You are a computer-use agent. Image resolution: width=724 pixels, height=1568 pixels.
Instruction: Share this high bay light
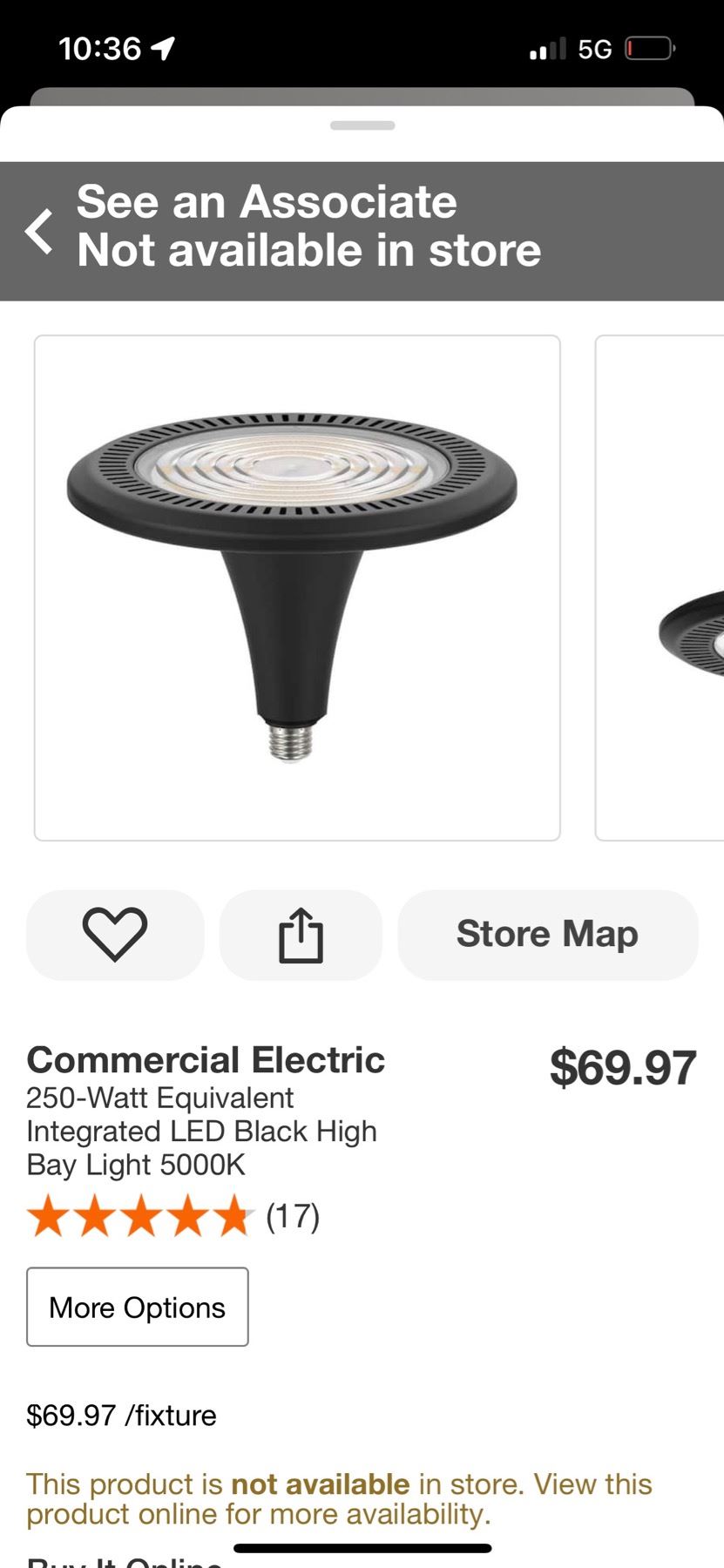coord(301,935)
